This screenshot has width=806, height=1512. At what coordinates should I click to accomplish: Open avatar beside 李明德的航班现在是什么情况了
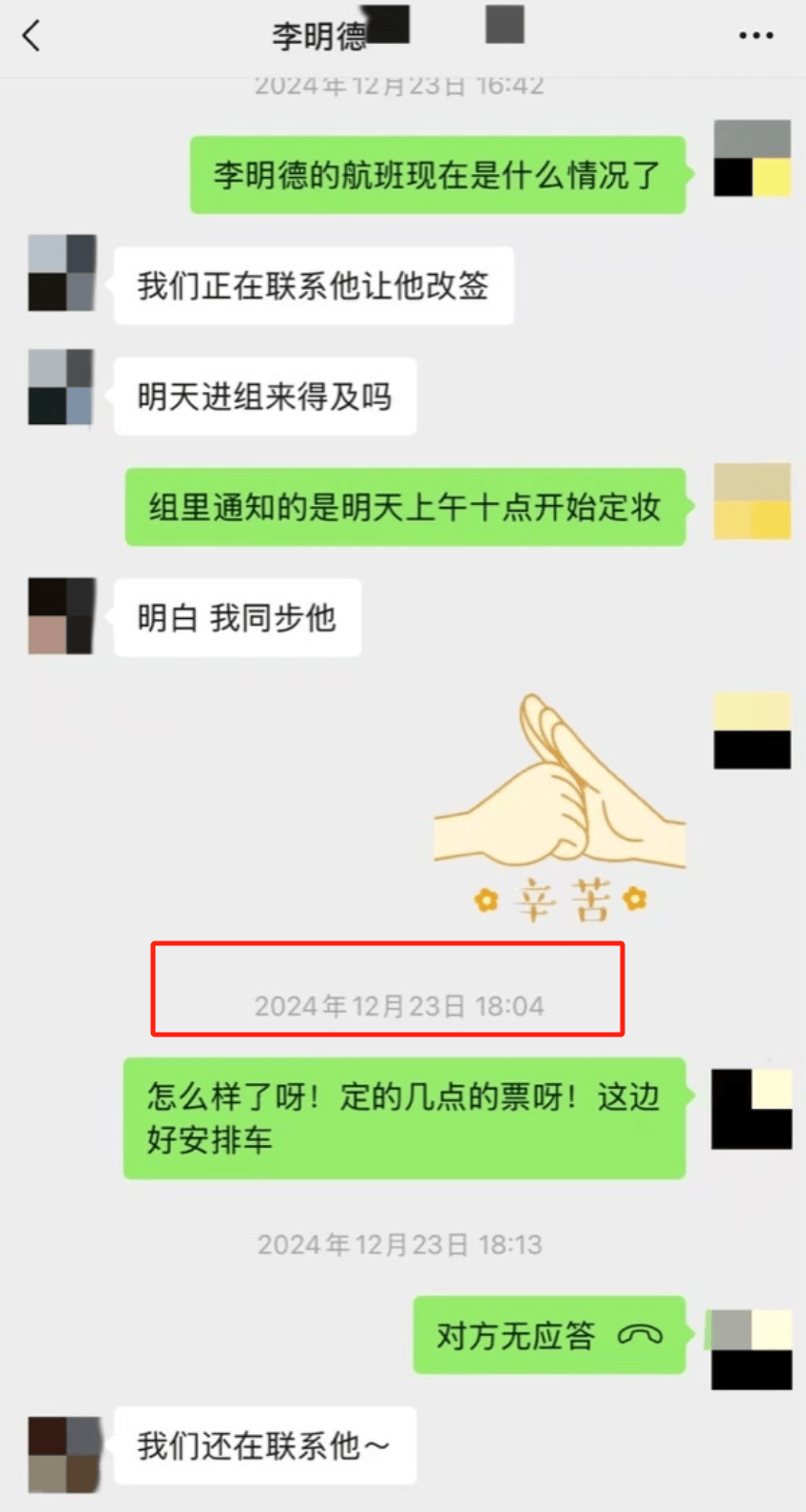click(x=752, y=158)
